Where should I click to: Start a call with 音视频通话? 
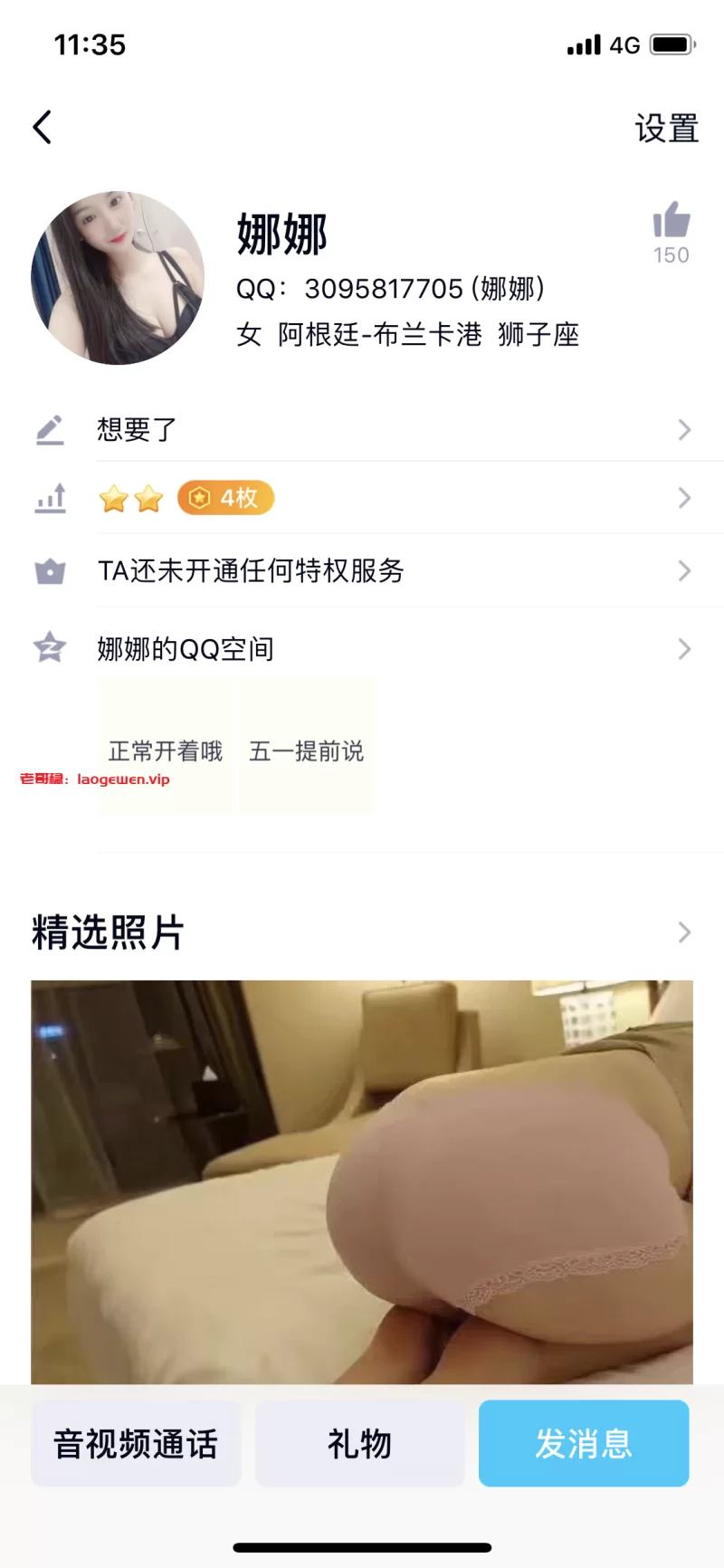coord(136,1443)
